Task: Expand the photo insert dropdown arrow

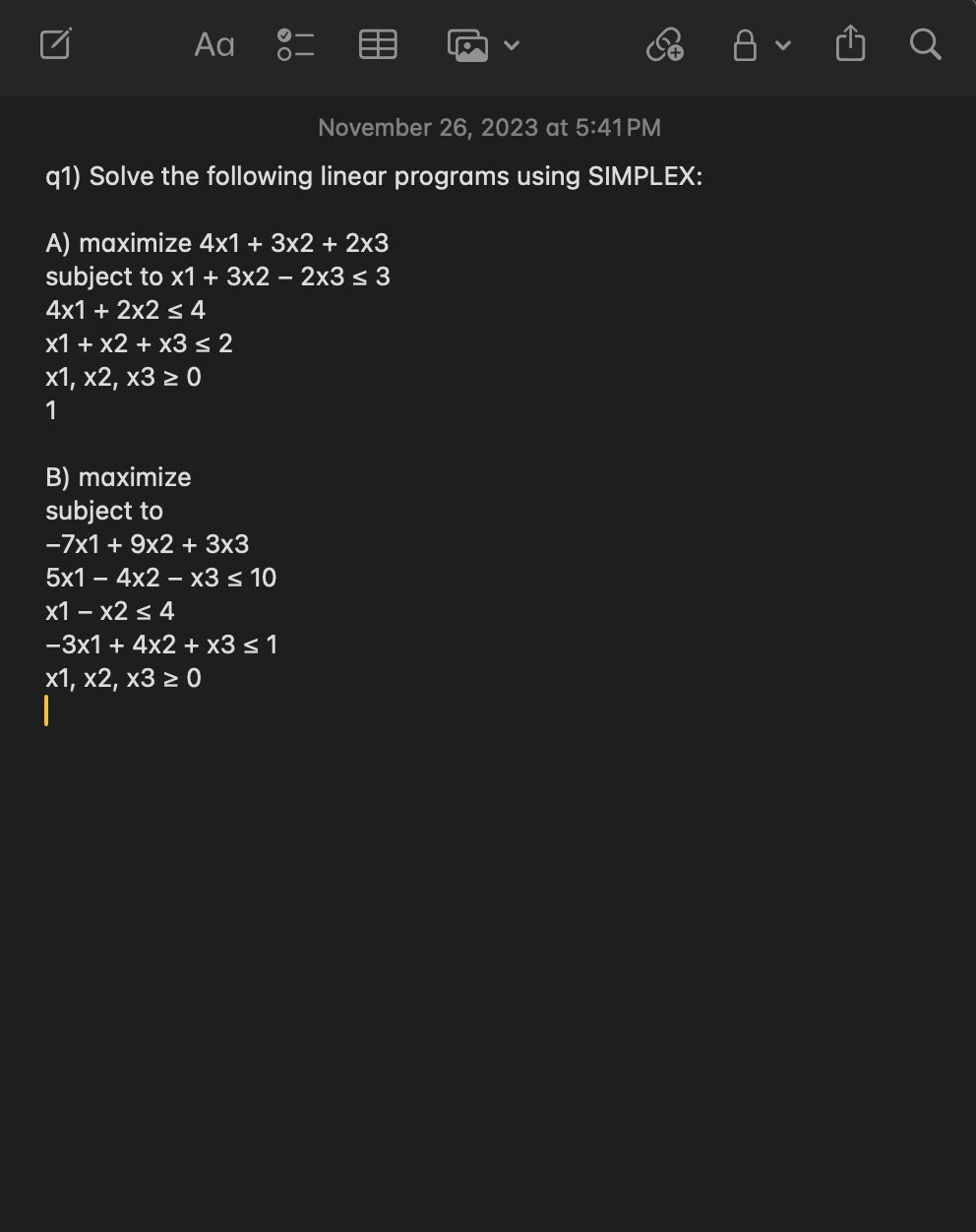Action: point(512,45)
